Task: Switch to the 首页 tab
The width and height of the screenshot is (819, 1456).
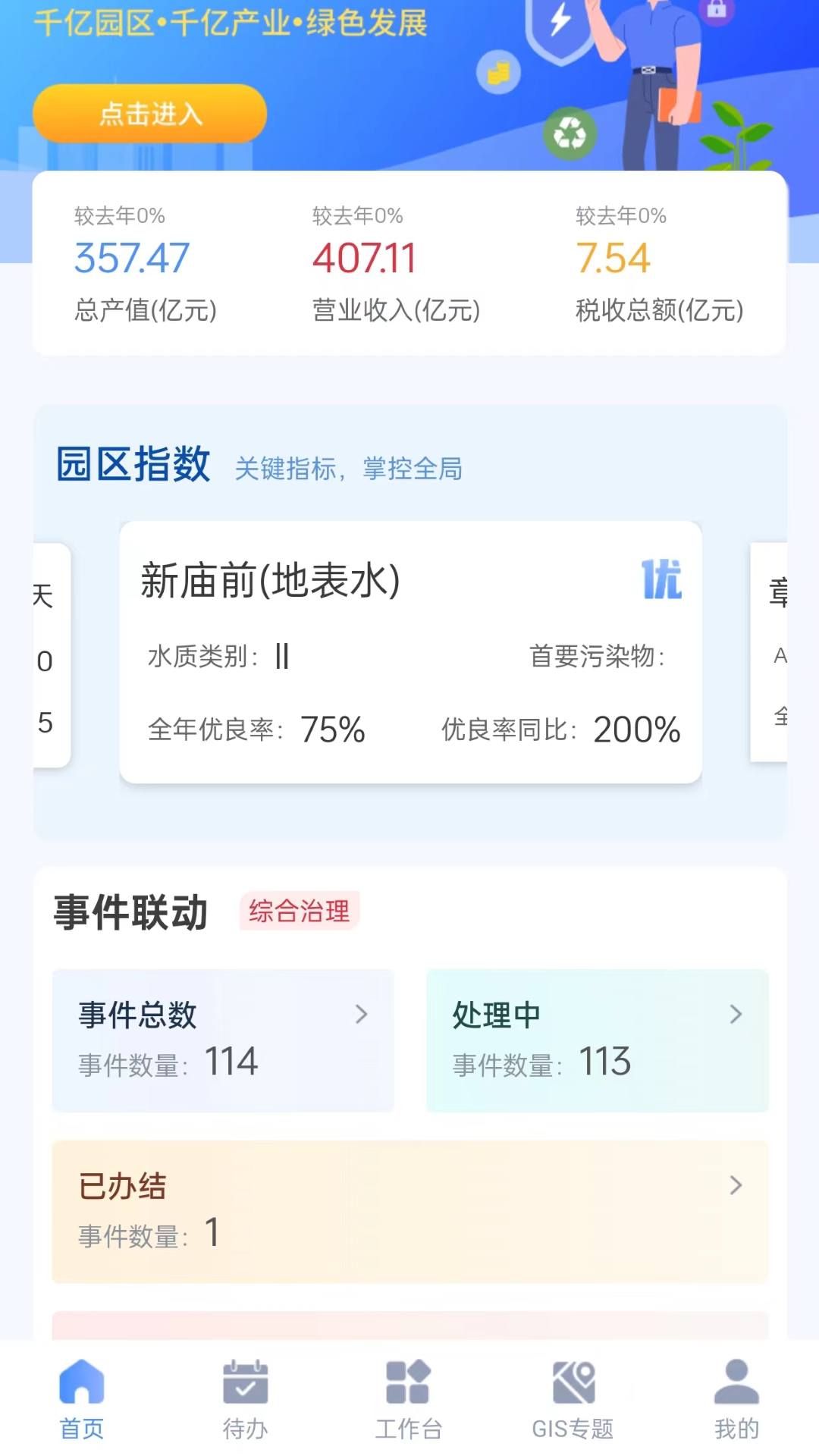Action: click(x=81, y=1401)
